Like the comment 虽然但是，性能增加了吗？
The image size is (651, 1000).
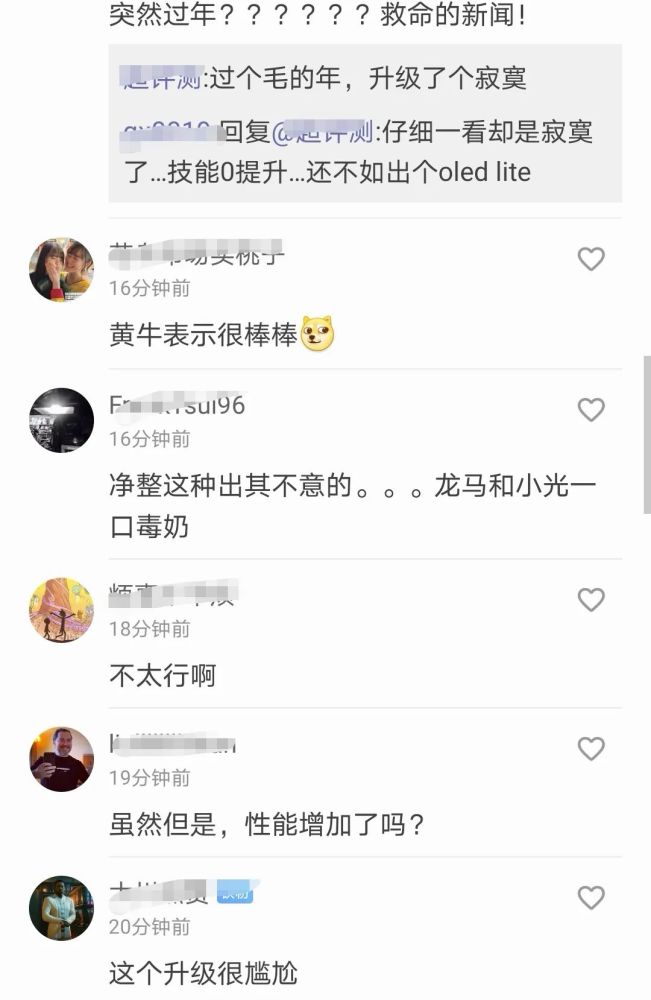591,748
